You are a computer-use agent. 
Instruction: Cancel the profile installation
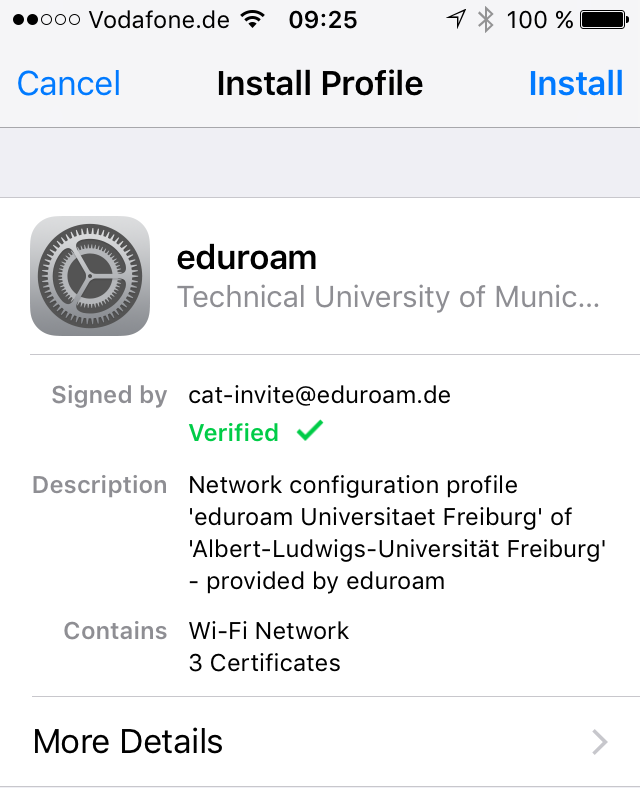[x=69, y=83]
